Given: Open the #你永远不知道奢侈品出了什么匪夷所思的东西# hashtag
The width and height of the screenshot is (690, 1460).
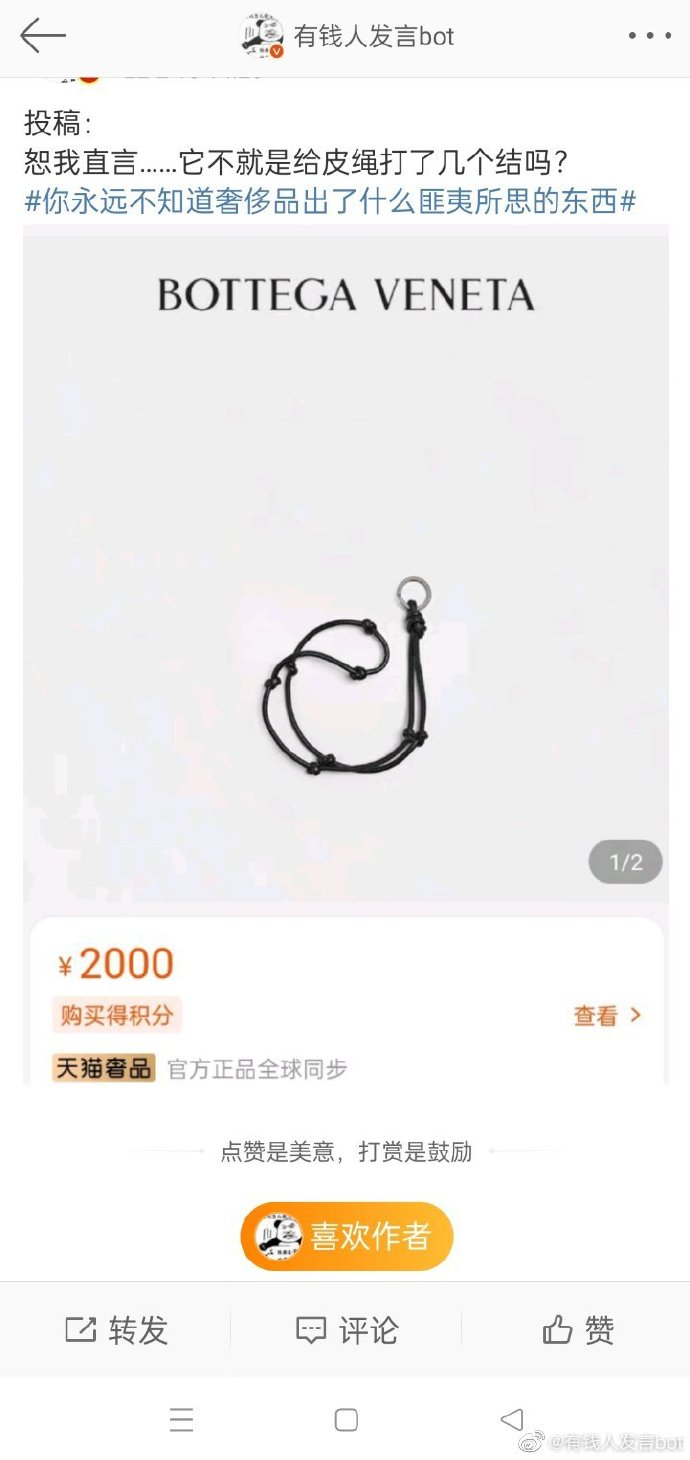Looking at the screenshot, I should [330, 200].
